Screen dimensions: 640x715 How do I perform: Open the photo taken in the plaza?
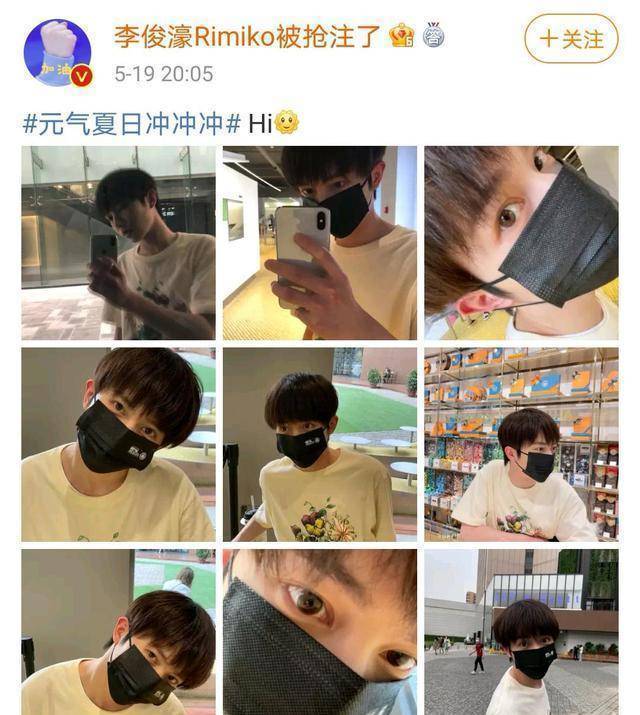[x=521, y=631]
